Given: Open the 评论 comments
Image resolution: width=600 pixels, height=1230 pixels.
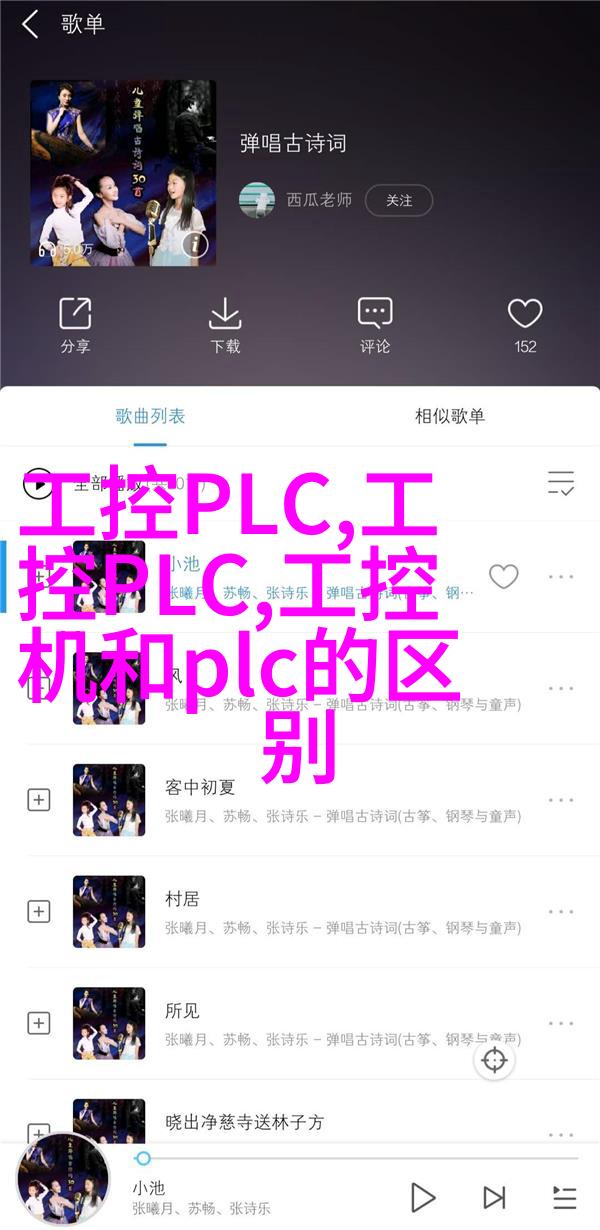Looking at the screenshot, I should pyautogui.click(x=375, y=325).
